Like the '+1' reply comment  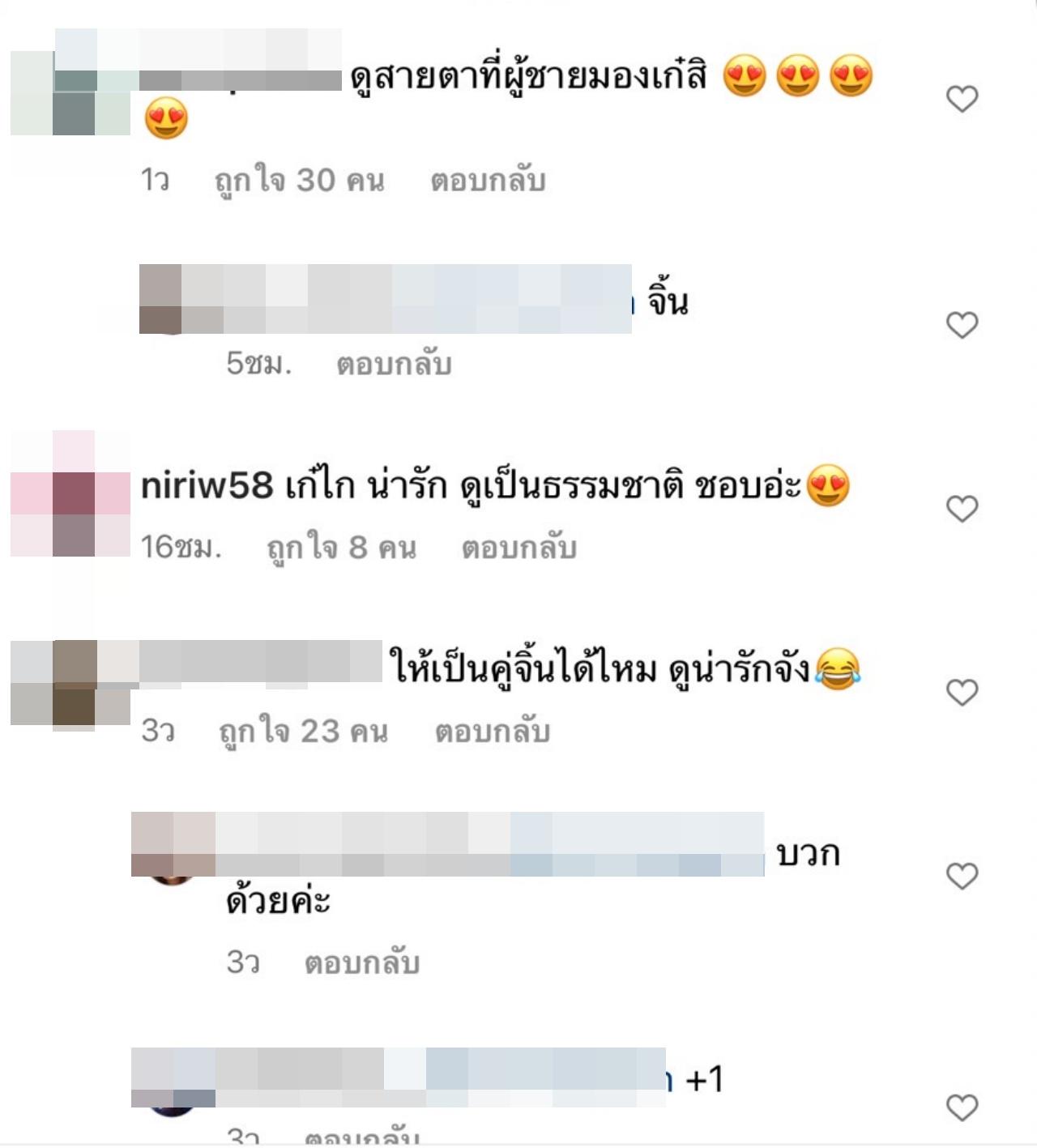(962, 1107)
